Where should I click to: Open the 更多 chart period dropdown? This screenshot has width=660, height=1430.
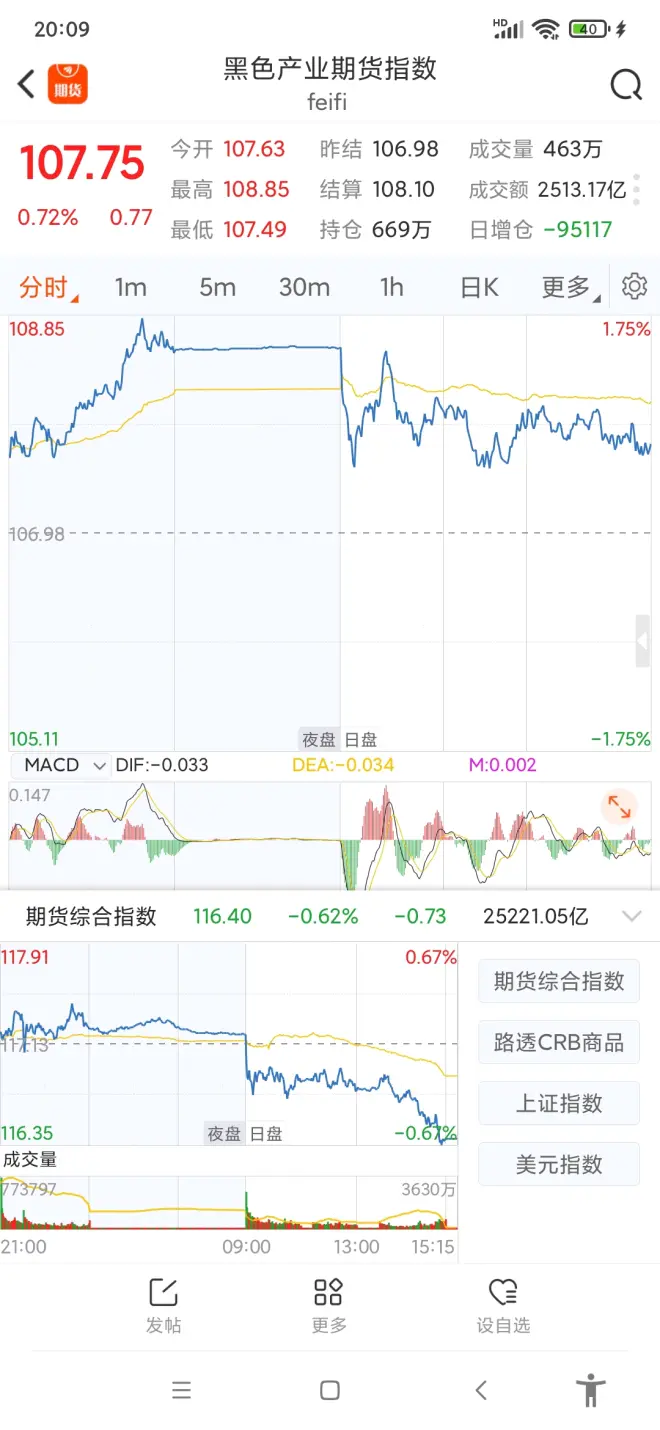tap(570, 288)
